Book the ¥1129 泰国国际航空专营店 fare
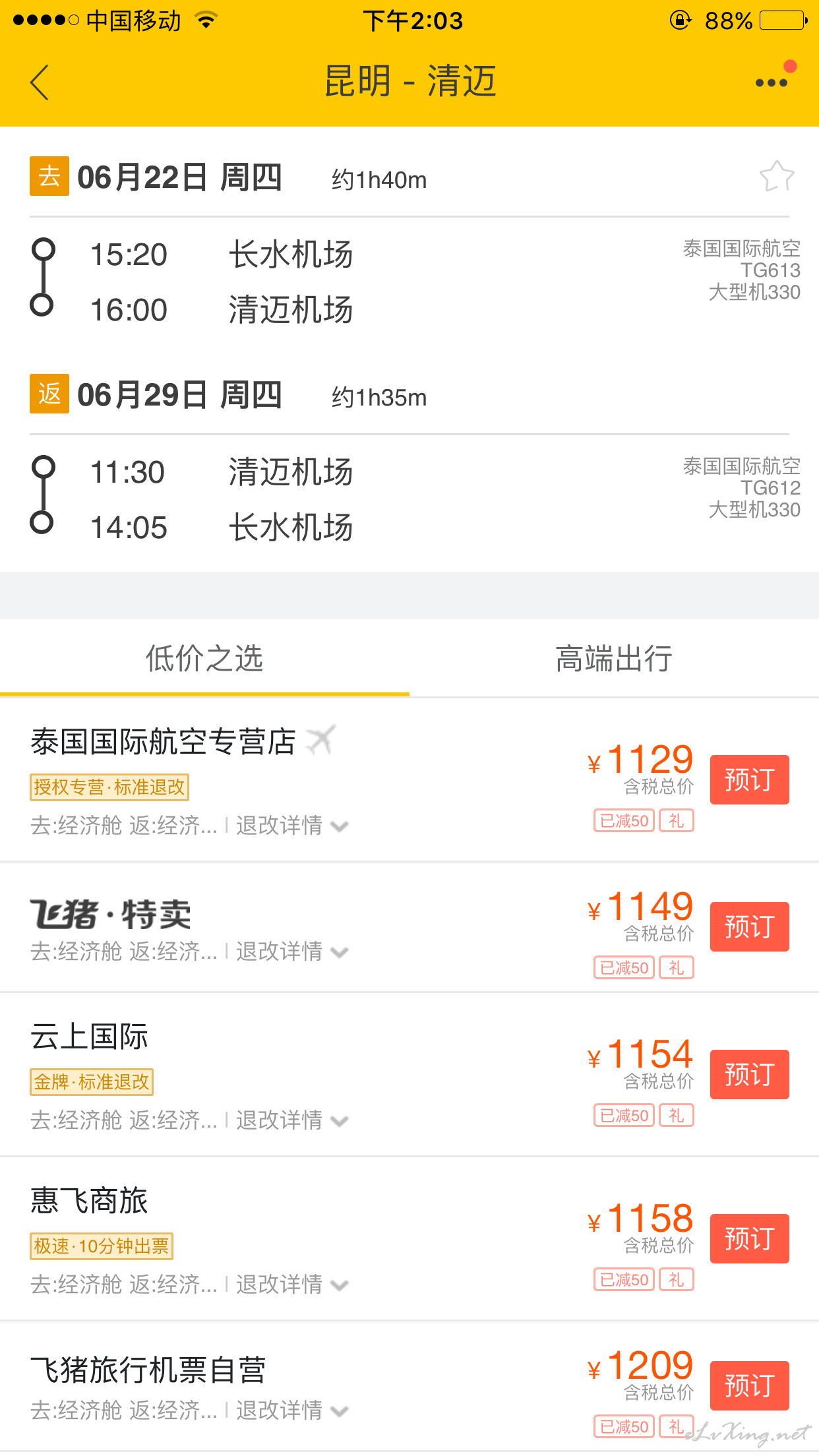This screenshot has width=819, height=1456. (749, 779)
